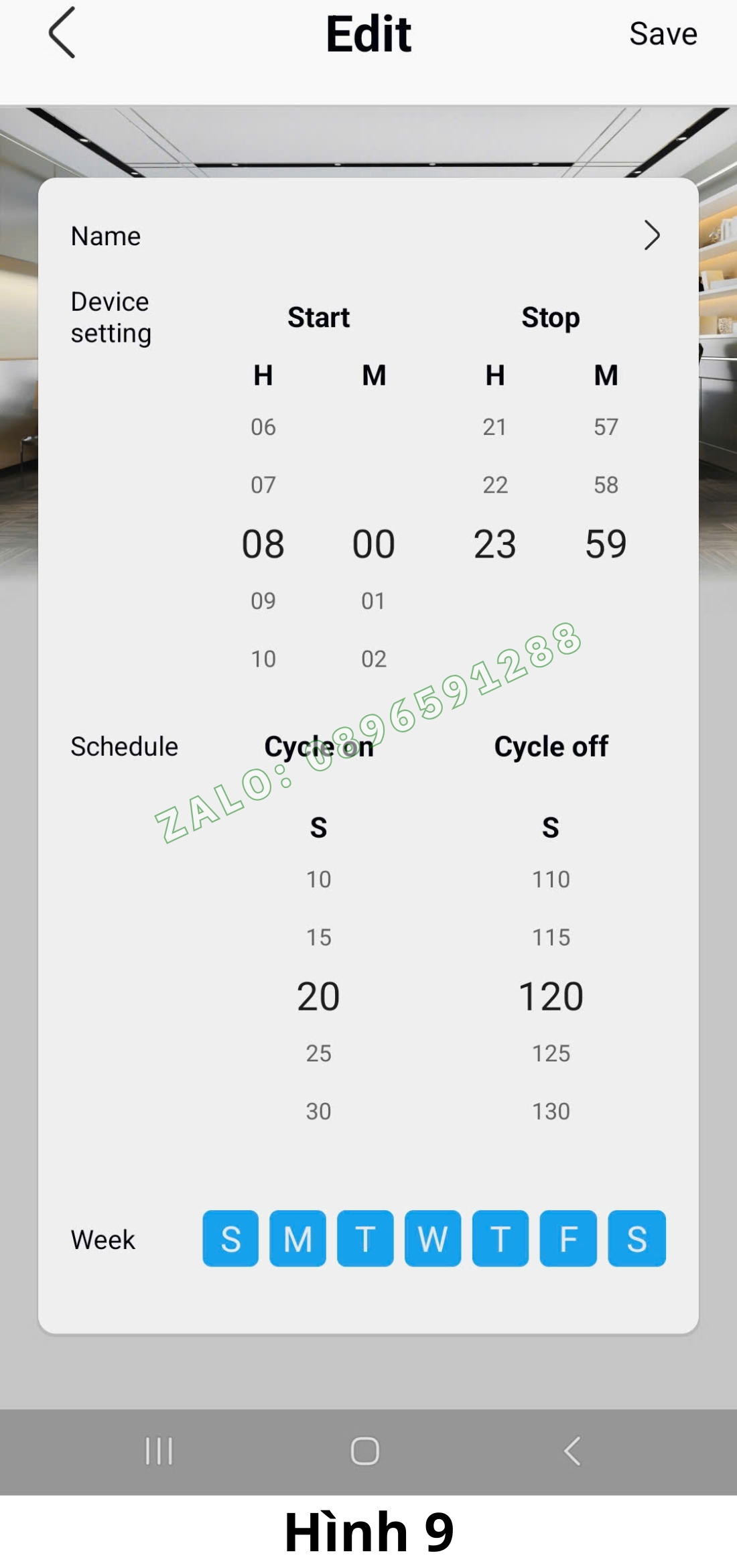Go back from the Edit screen
The width and height of the screenshot is (737, 1568).
pyautogui.click(x=62, y=33)
